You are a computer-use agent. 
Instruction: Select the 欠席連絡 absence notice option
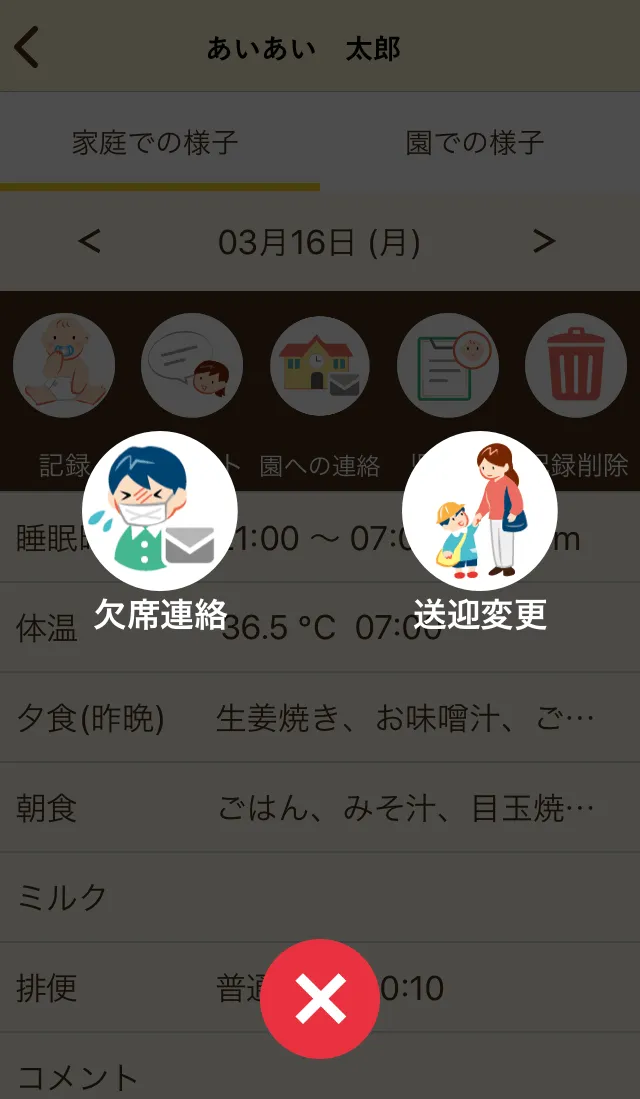pos(160,510)
